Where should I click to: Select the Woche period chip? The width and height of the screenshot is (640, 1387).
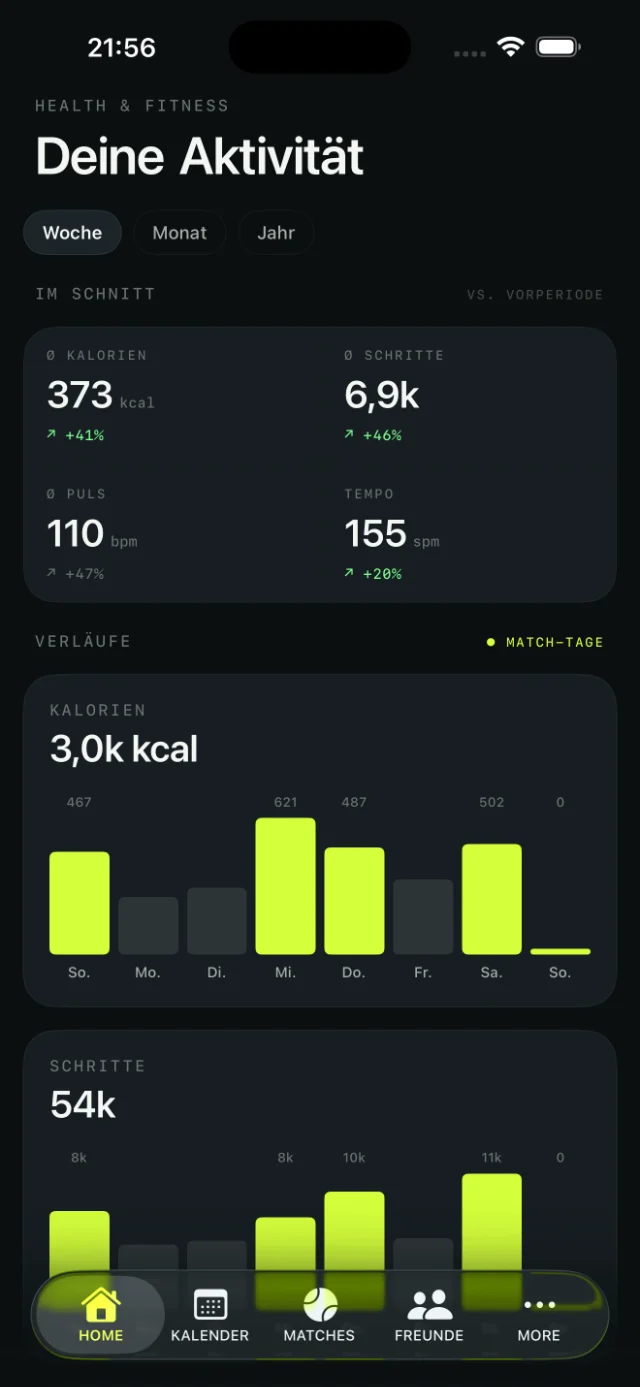pos(72,233)
